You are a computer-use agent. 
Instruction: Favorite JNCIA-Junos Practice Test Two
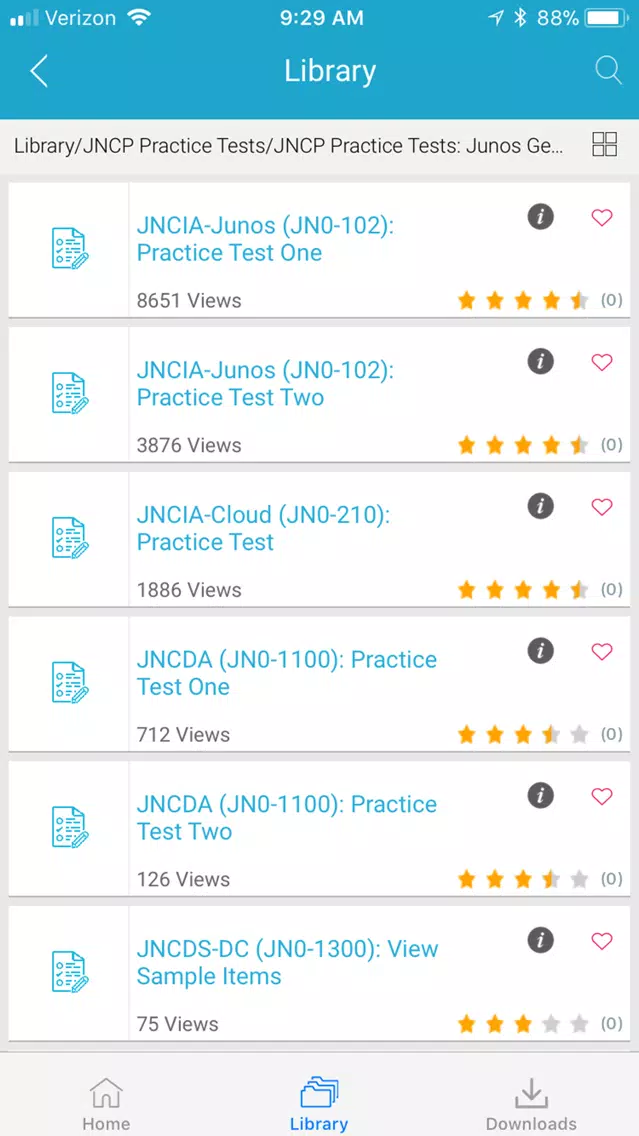[602, 362]
